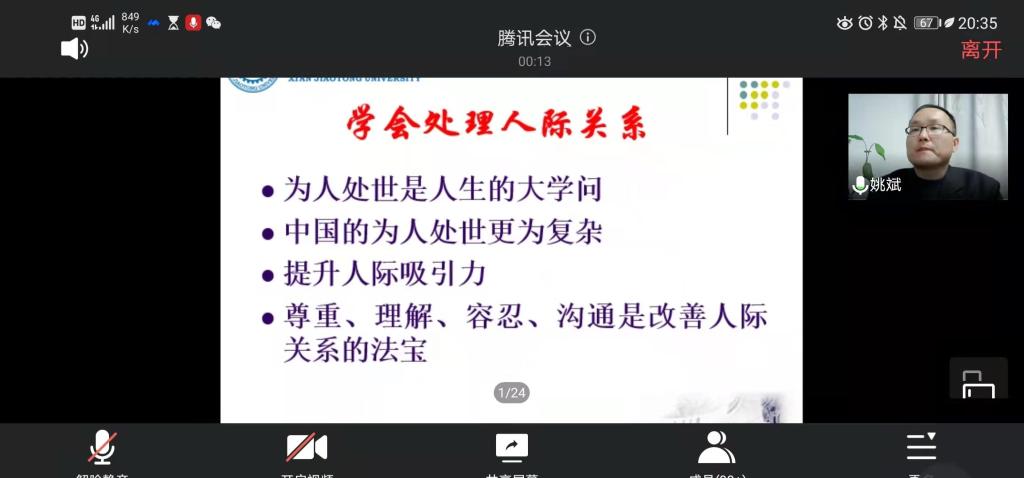
Task: Turn on the camera video
Action: [x=307, y=448]
